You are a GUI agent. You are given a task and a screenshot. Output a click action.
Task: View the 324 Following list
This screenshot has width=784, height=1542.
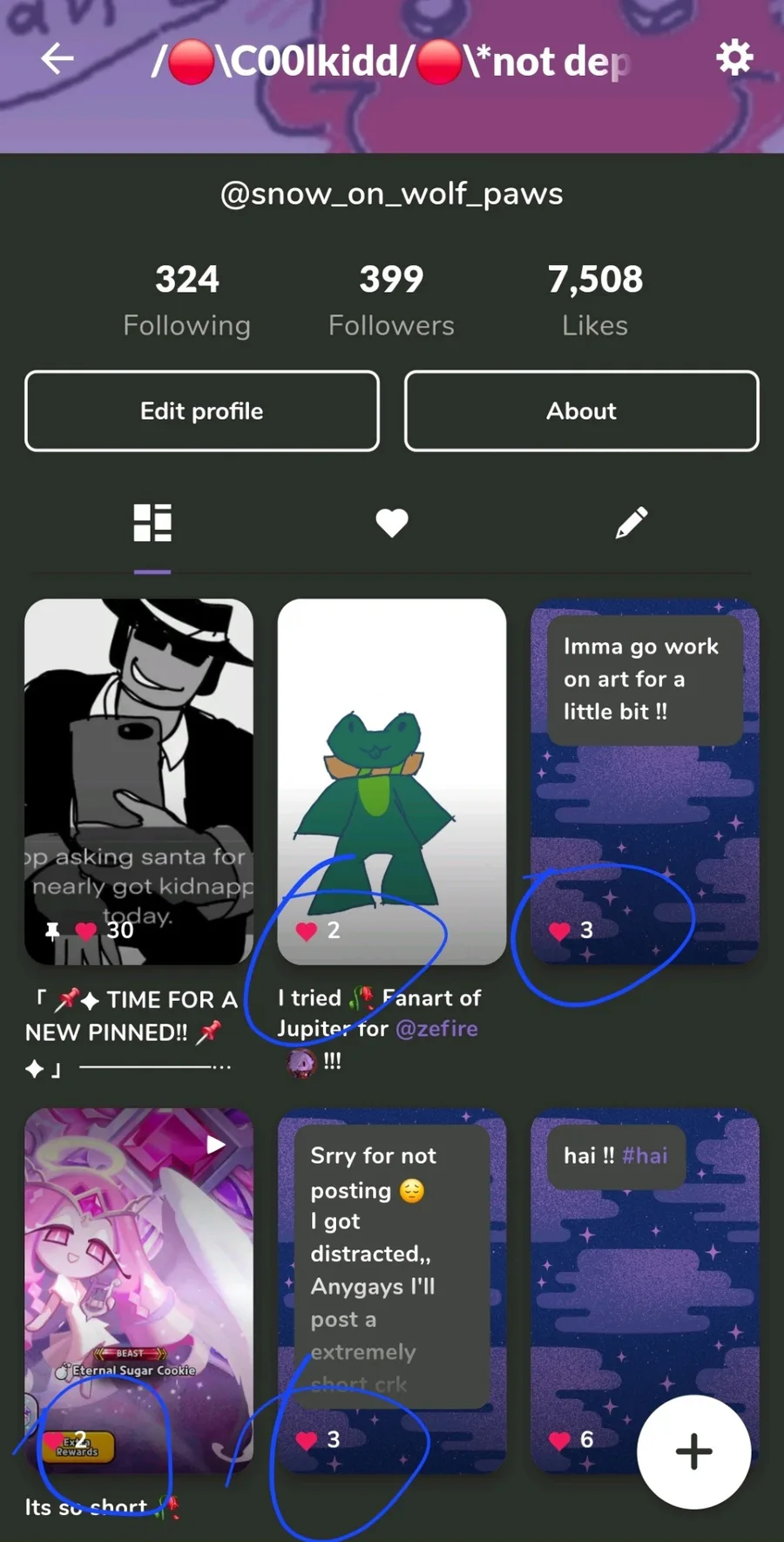(x=187, y=301)
